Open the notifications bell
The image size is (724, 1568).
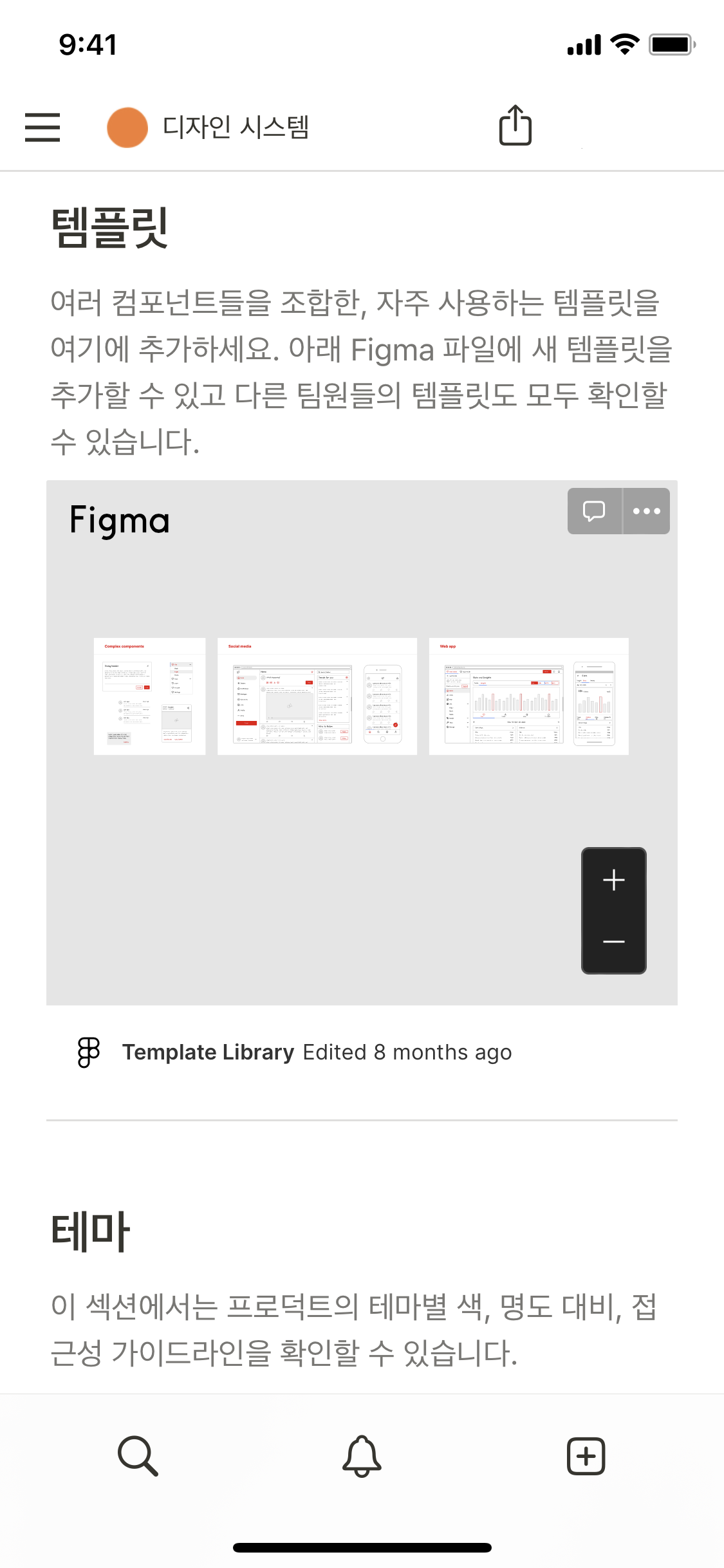click(x=362, y=1455)
